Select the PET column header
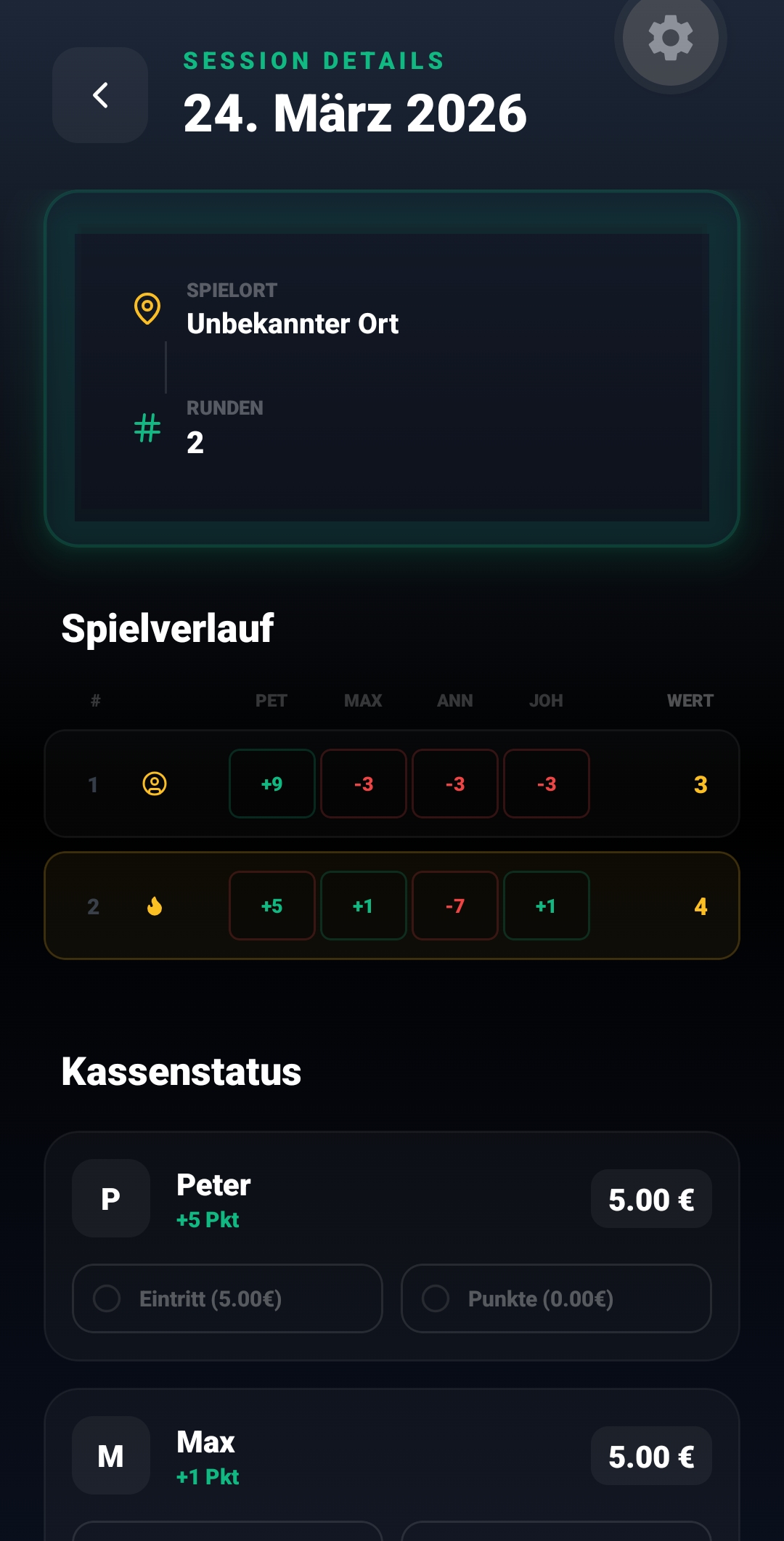Image resolution: width=784 pixels, height=1541 pixels. [271, 701]
